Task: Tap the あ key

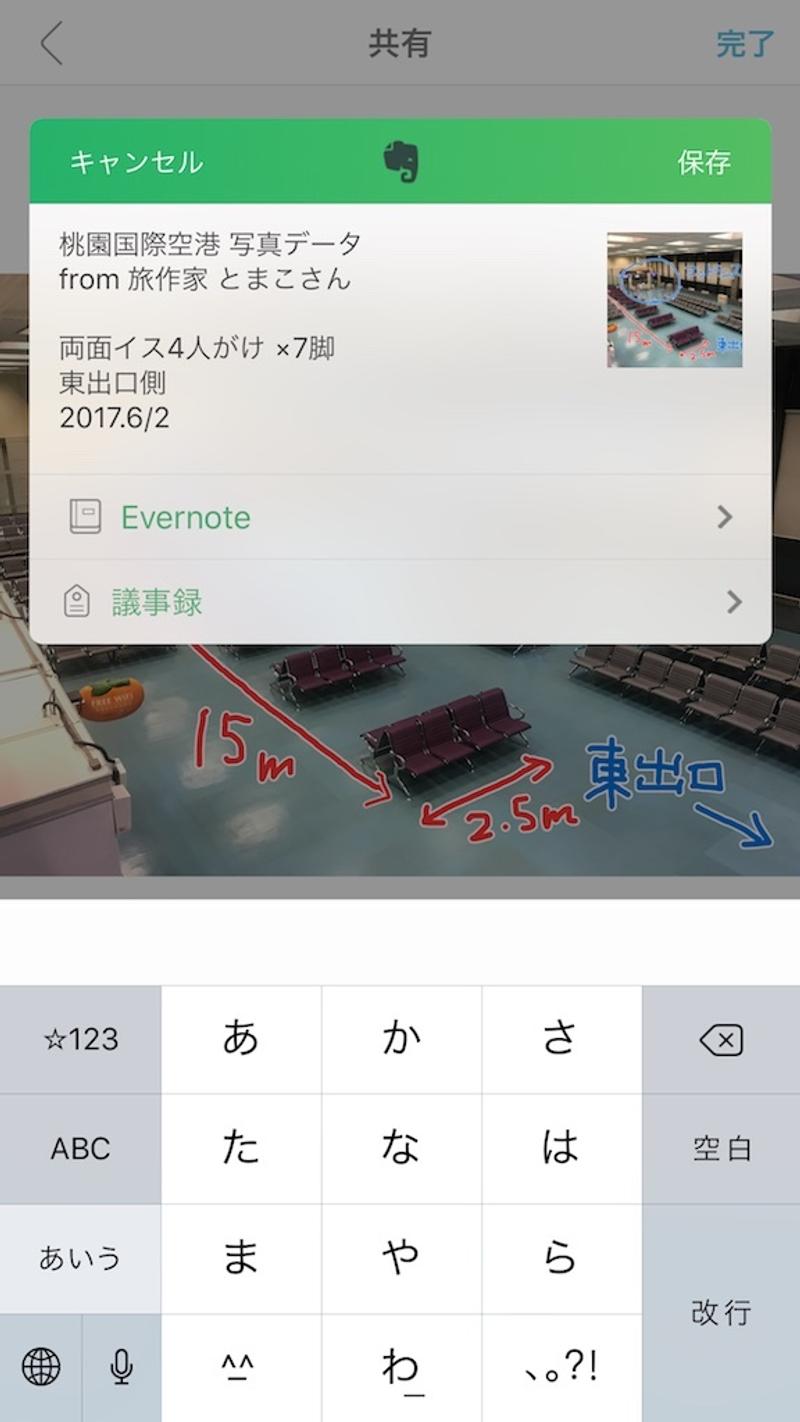Action: pyautogui.click(x=241, y=1041)
